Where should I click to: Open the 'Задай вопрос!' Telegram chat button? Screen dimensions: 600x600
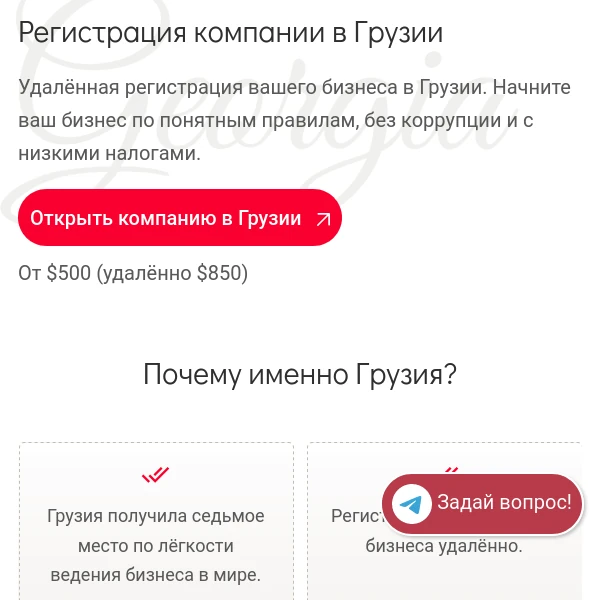(x=482, y=503)
